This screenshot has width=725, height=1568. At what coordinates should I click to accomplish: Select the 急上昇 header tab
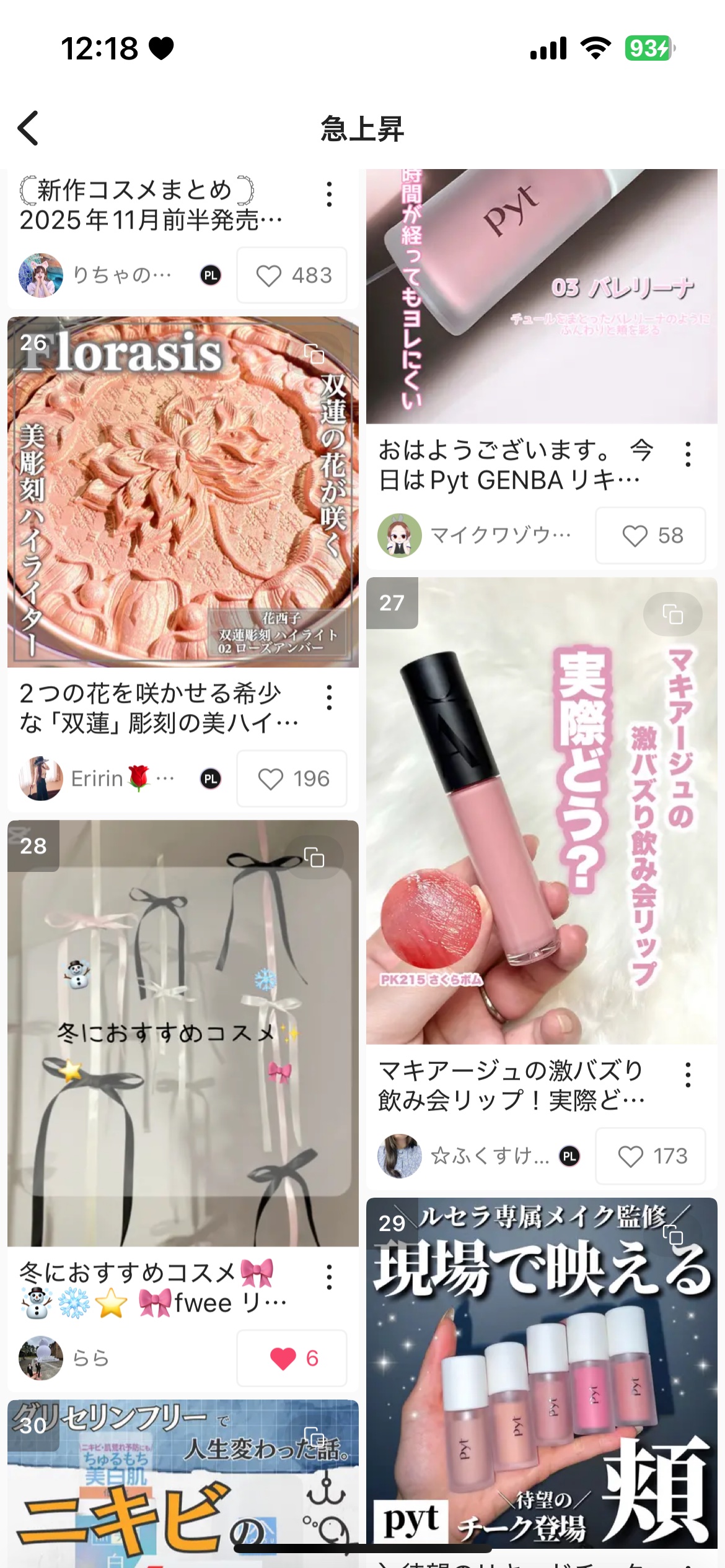pyautogui.click(x=362, y=128)
